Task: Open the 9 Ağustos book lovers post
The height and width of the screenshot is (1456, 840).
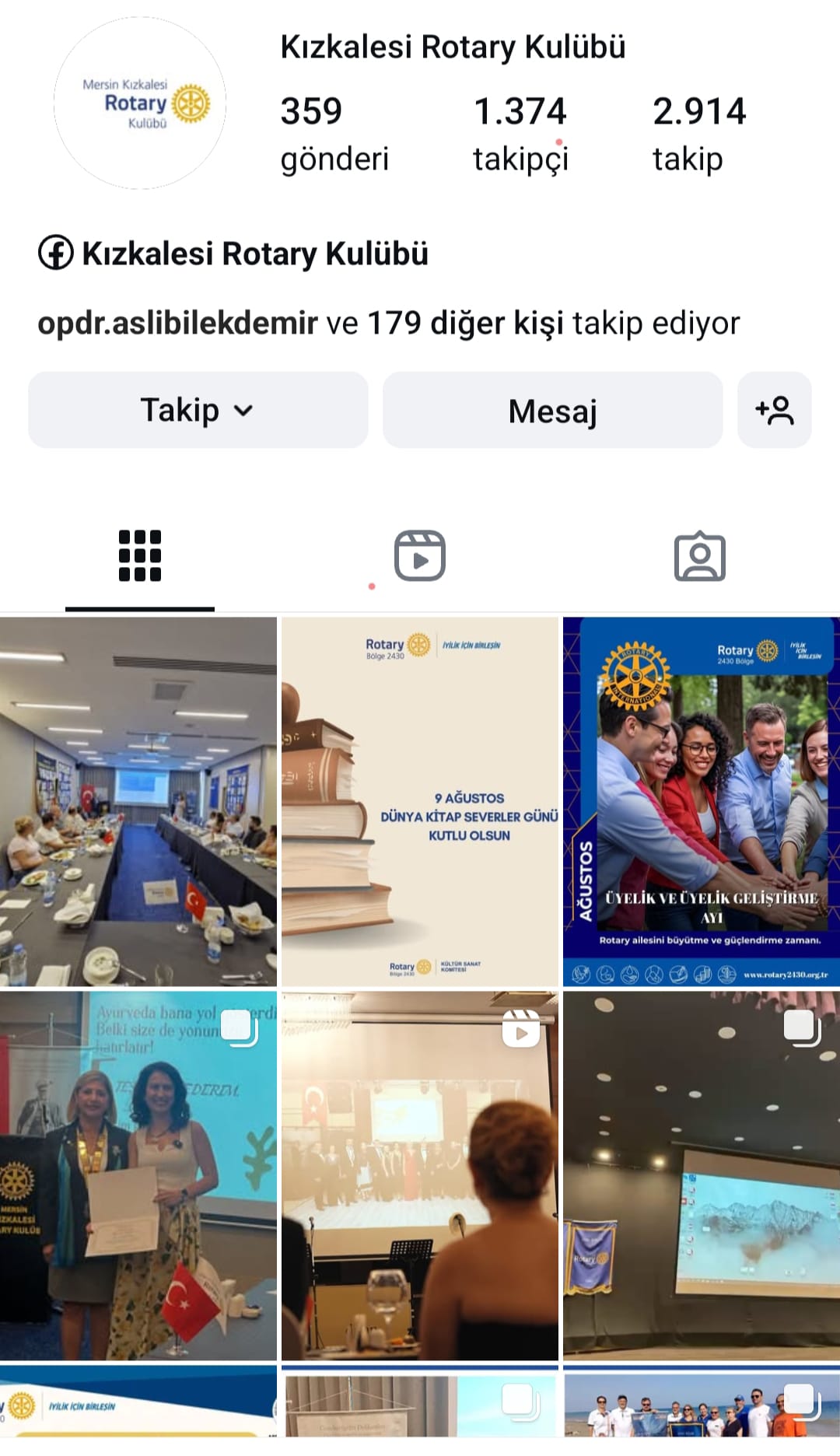Action: pyautogui.click(x=420, y=802)
